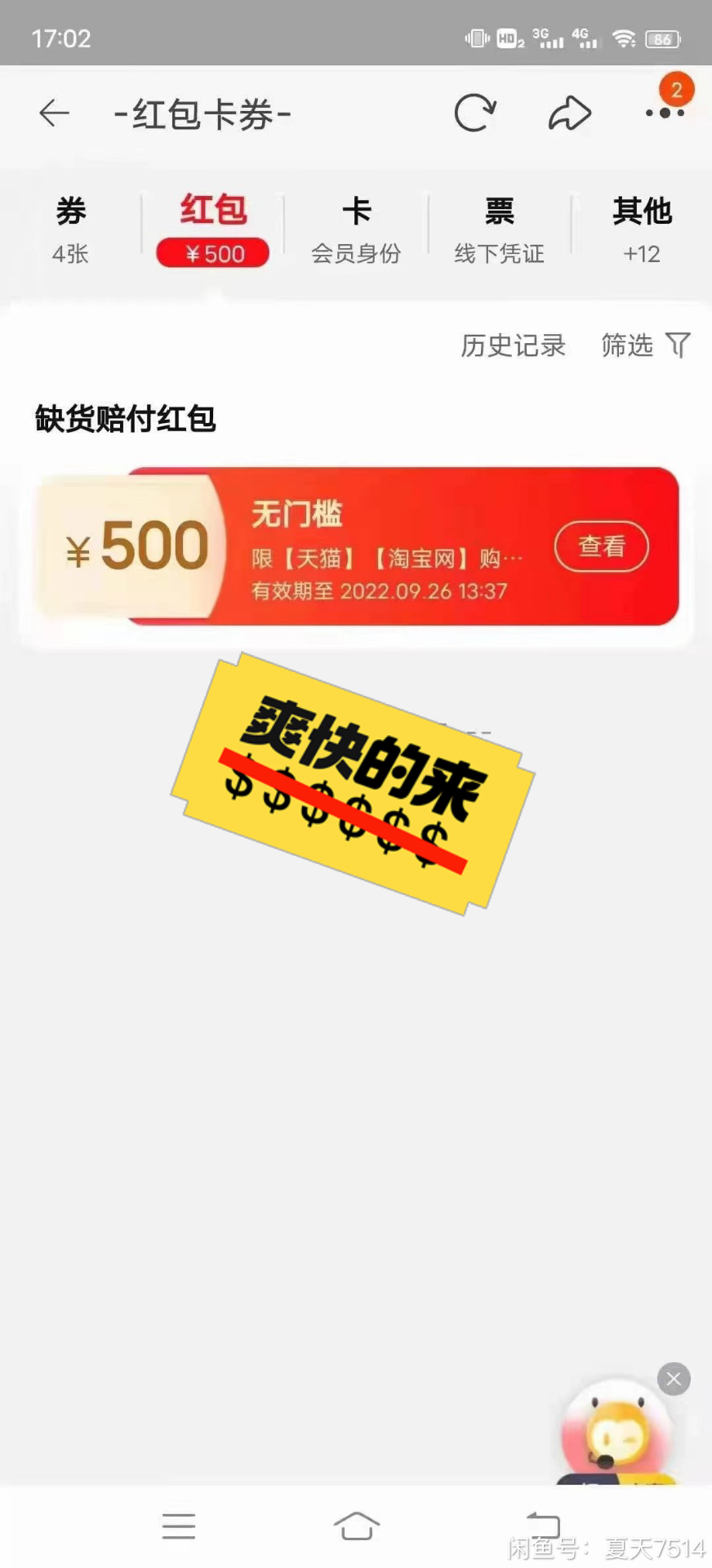The image size is (712, 1568).
Task: Share this 红包卡券 page
Action: 569,113
